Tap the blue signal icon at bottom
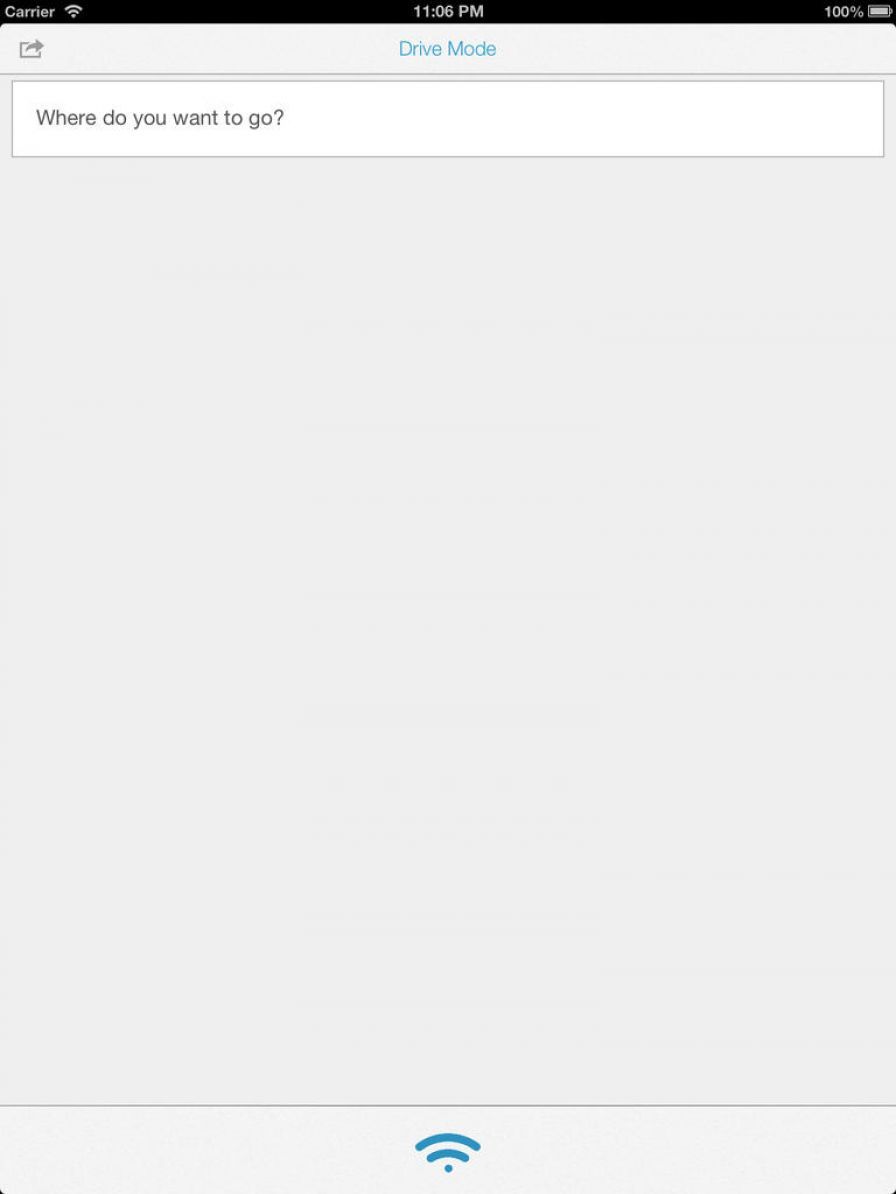This screenshot has height=1194, width=896. 447,1152
